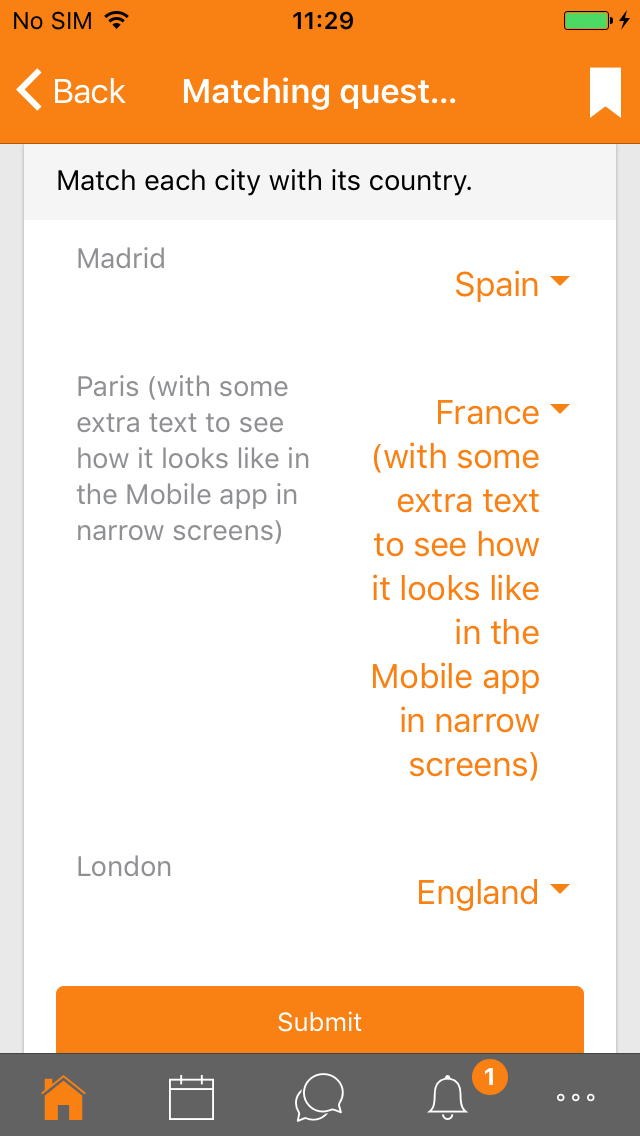
Task: Open the notifications bell
Action: point(448,1097)
